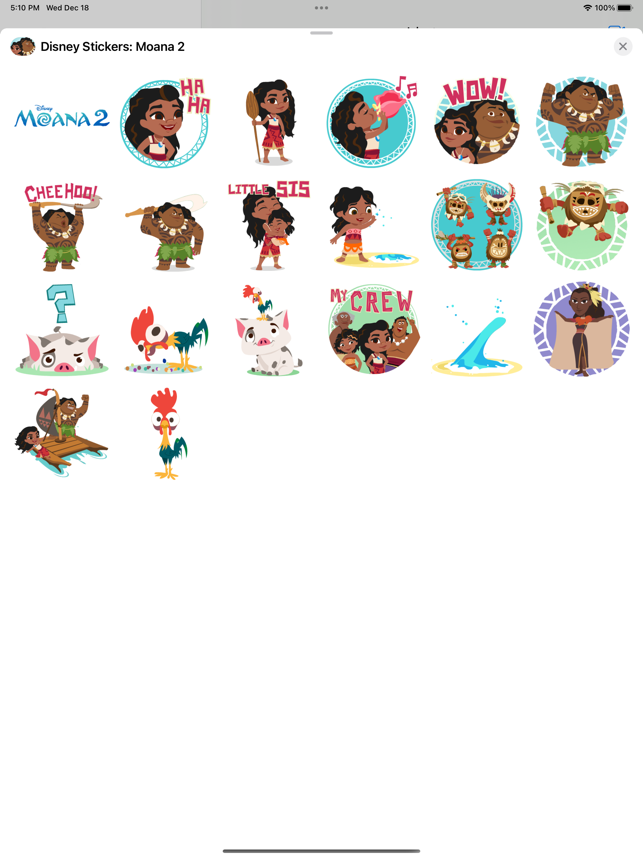Pick the HA HA laughing Moana sticker
Screen dimensions: 643x858
(x=166, y=122)
